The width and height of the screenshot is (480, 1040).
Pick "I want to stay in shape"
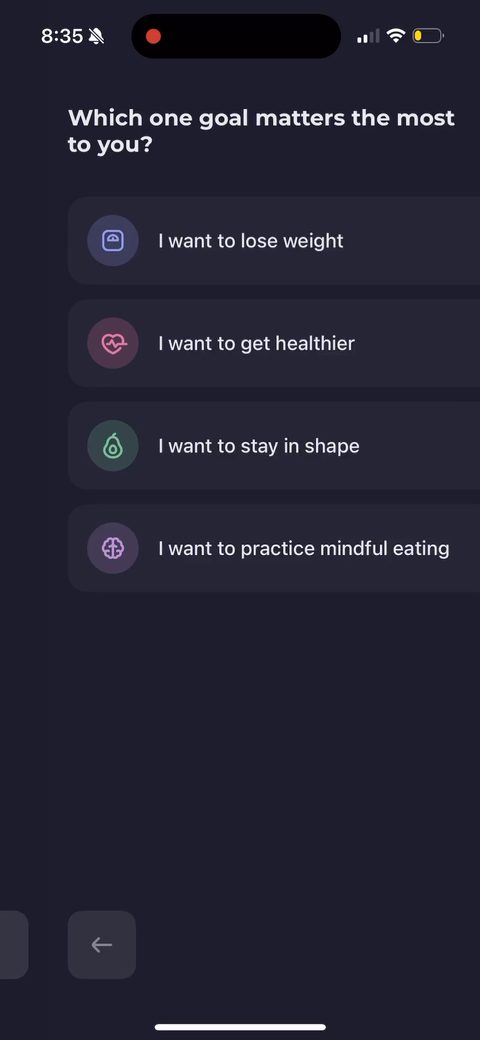tap(274, 446)
